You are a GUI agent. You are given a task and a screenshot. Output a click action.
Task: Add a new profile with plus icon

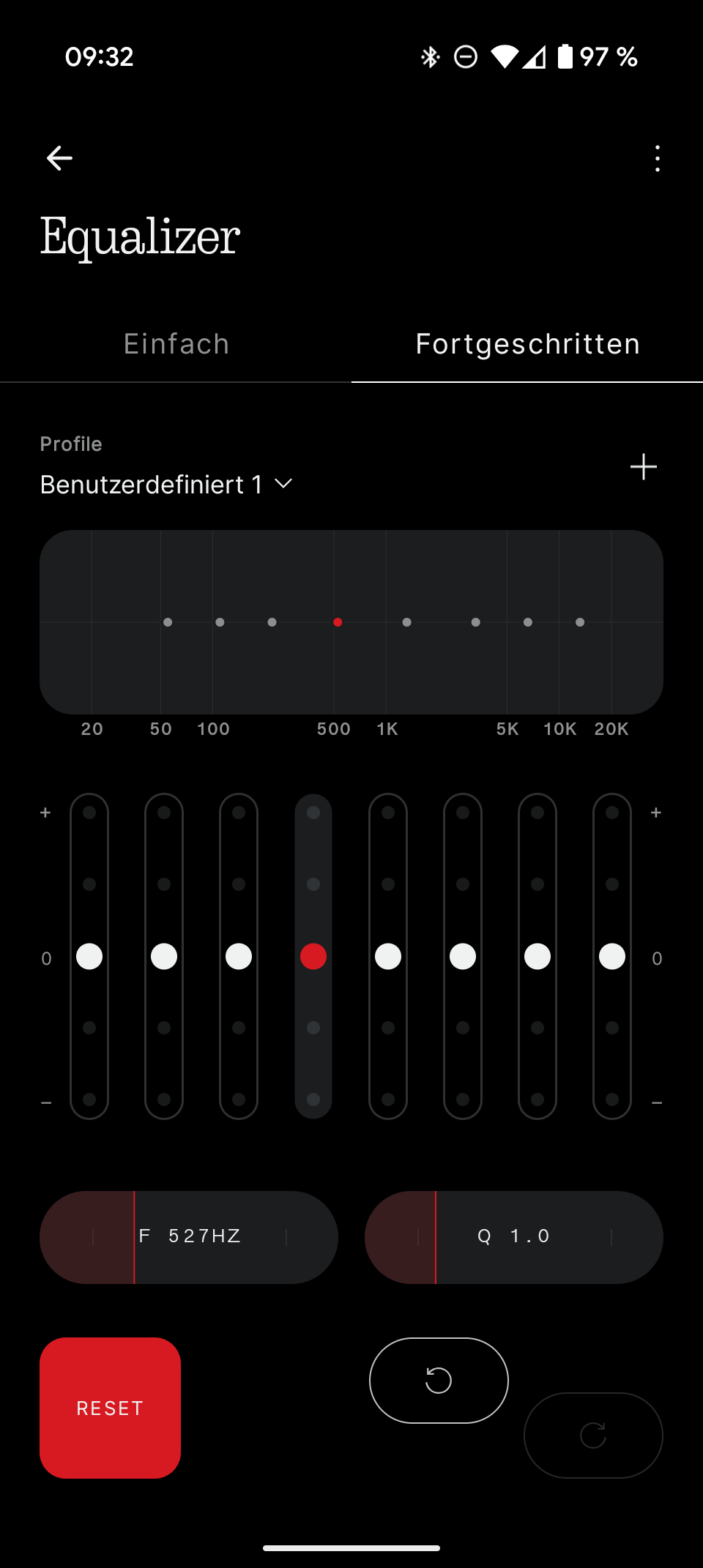(644, 467)
